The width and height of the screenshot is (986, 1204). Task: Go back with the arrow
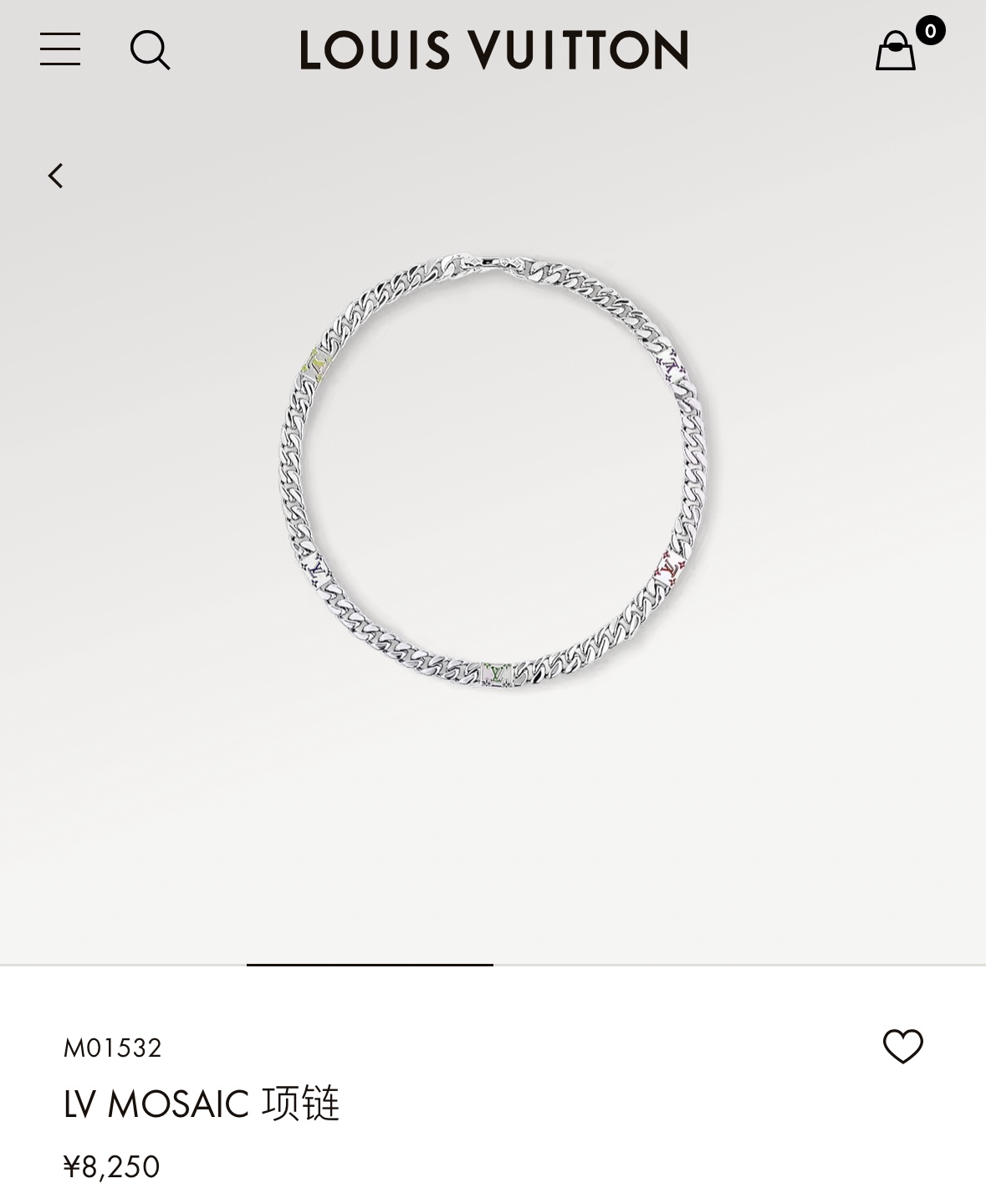pyautogui.click(x=56, y=176)
